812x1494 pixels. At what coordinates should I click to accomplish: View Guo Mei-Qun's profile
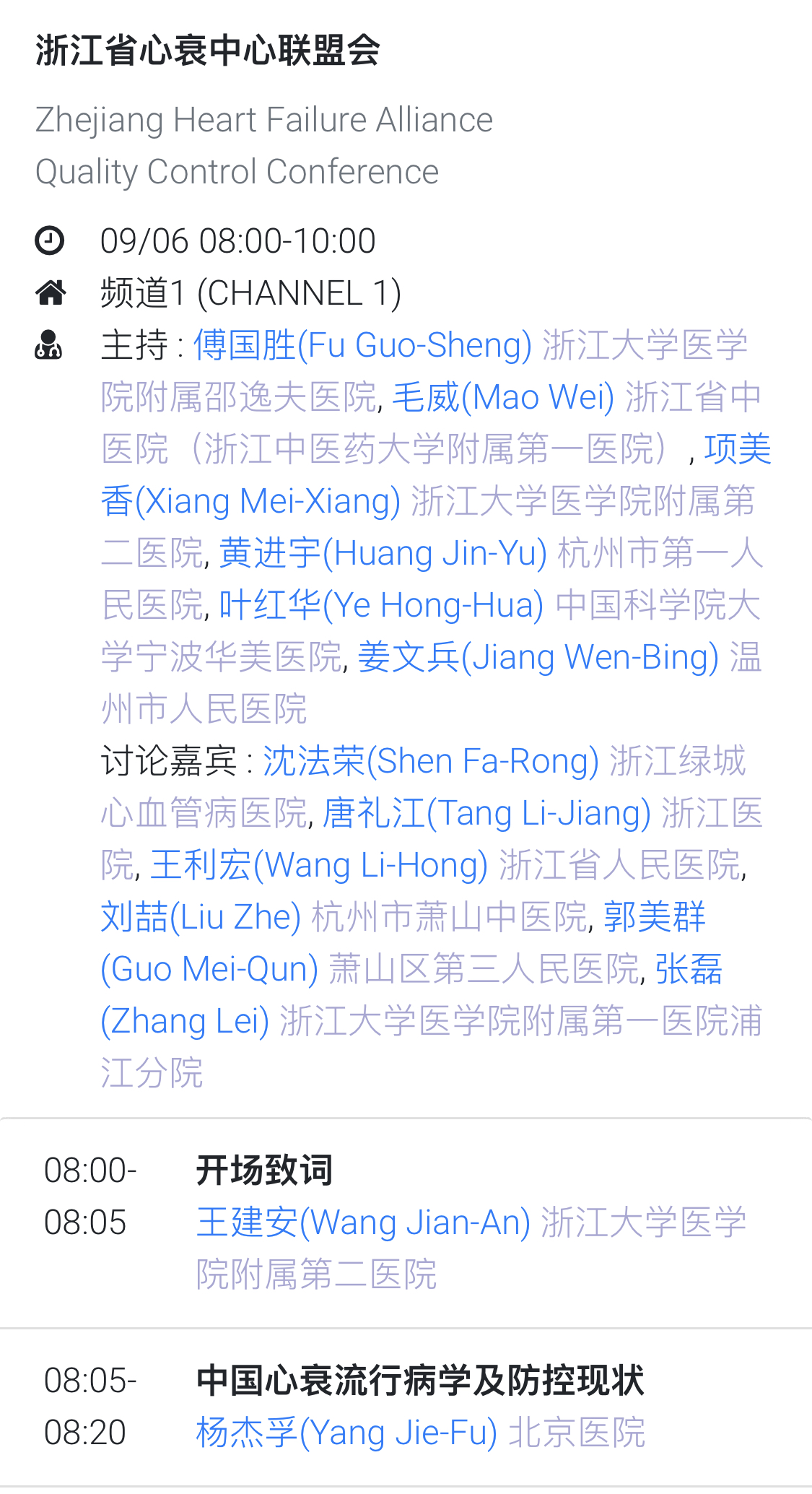click(209, 969)
